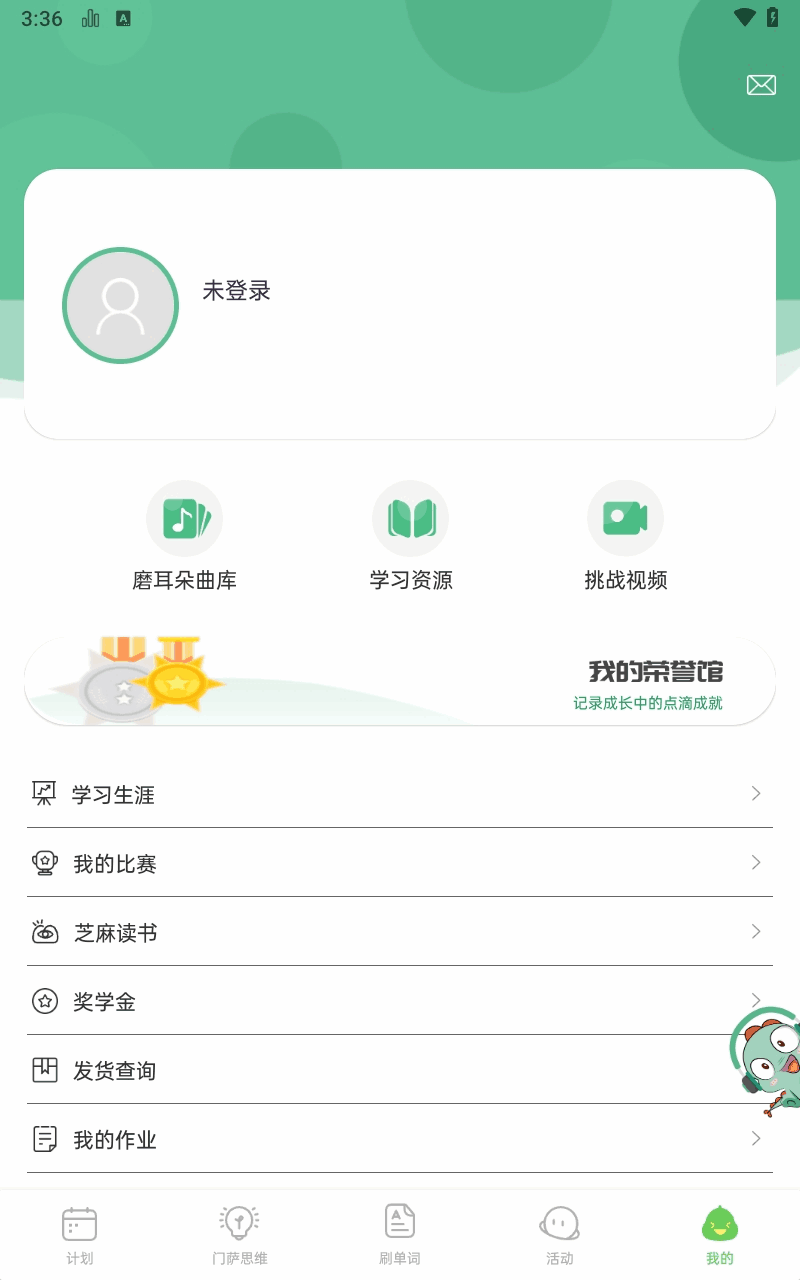Viewport: 800px width, 1280px height.
Task: Open the mail envelope icon
Action: pyautogui.click(x=761, y=85)
